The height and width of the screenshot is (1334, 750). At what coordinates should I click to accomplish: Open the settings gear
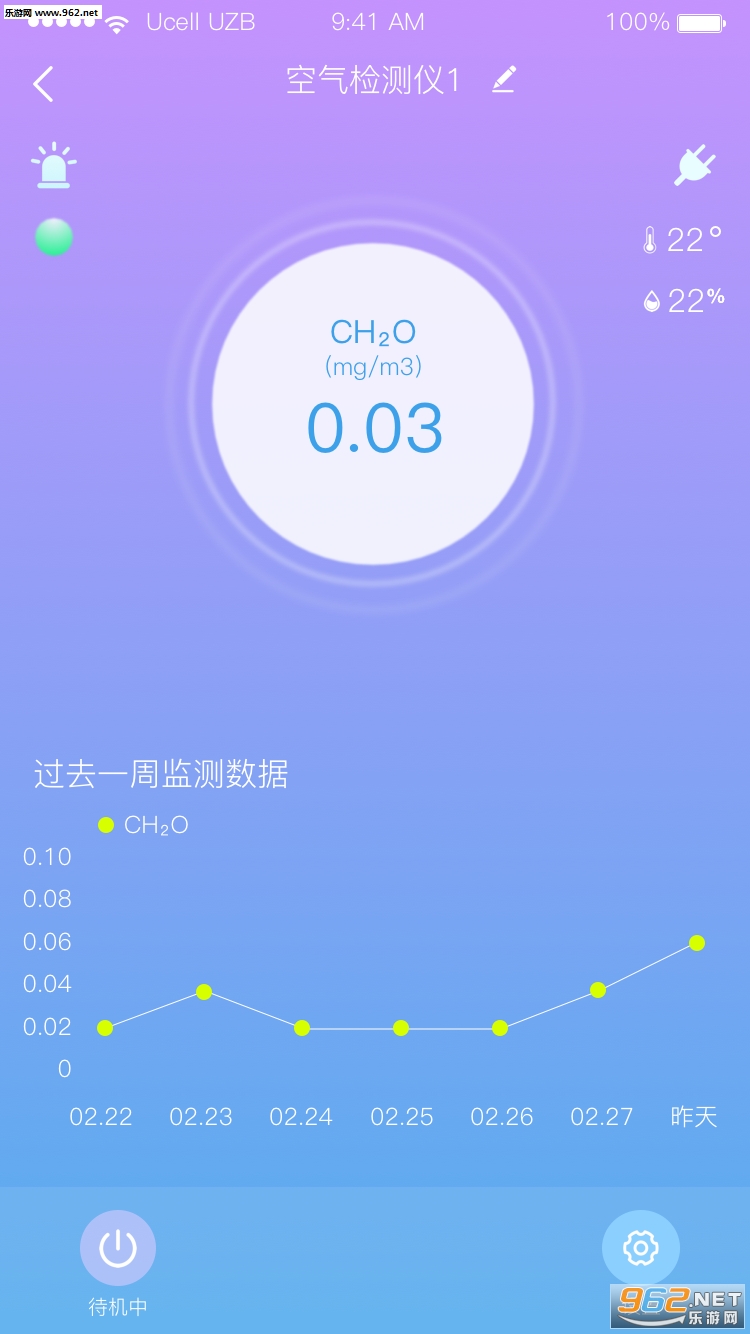click(x=640, y=1248)
